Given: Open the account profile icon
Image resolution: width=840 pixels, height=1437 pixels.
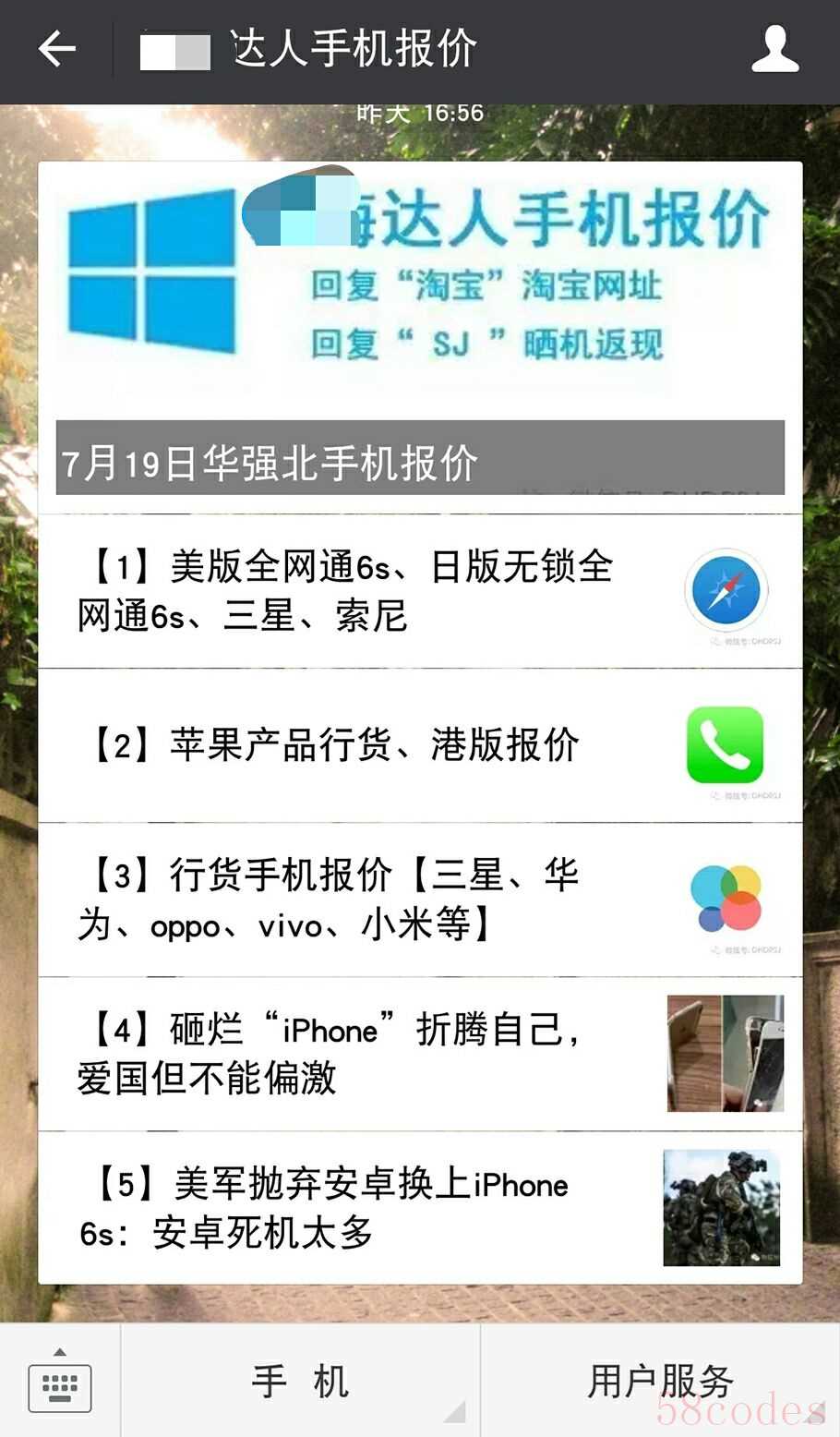Looking at the screenshot, I should coord(774,50).
